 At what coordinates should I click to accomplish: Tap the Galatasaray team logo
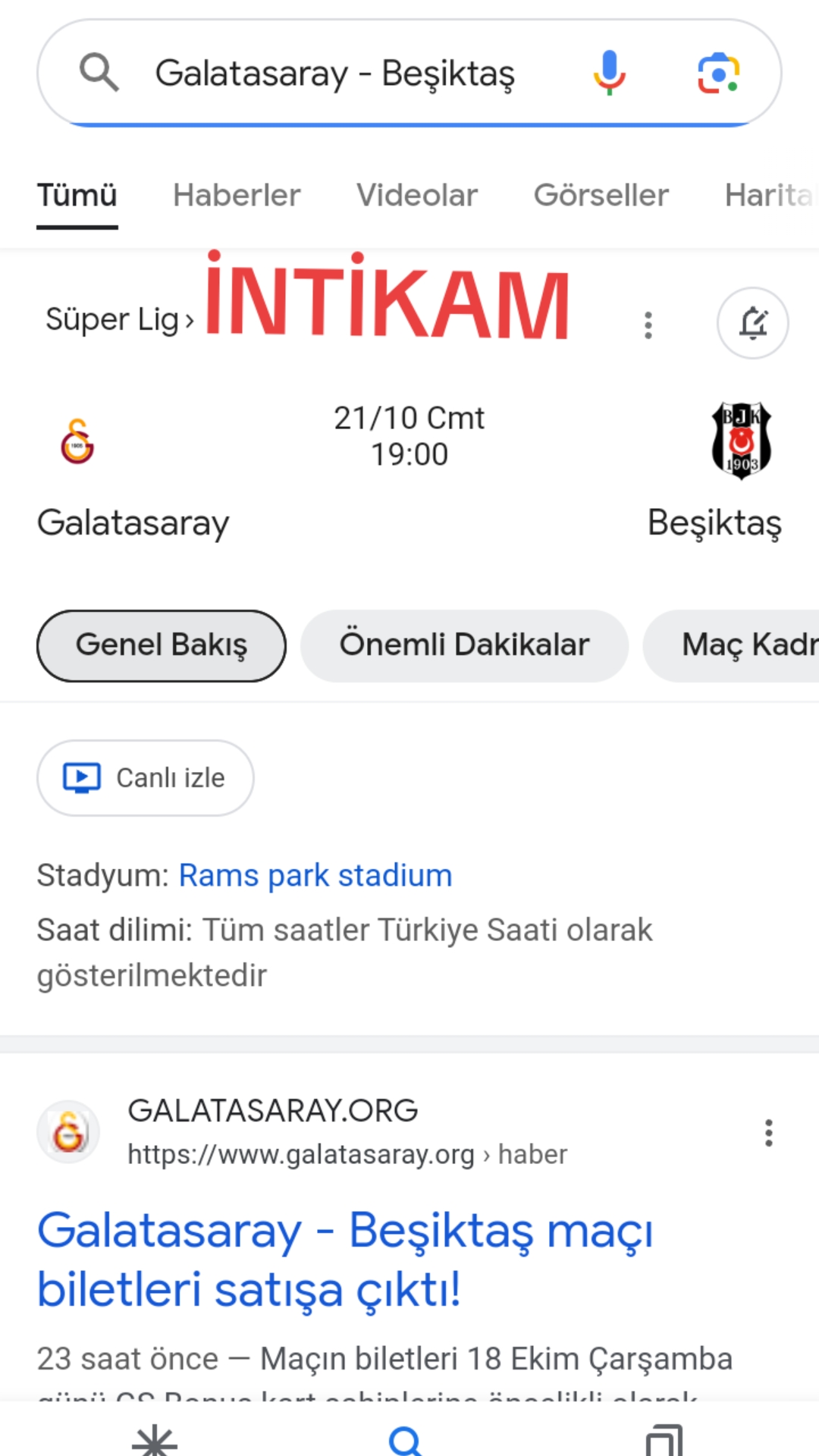(x=77, y=441)
